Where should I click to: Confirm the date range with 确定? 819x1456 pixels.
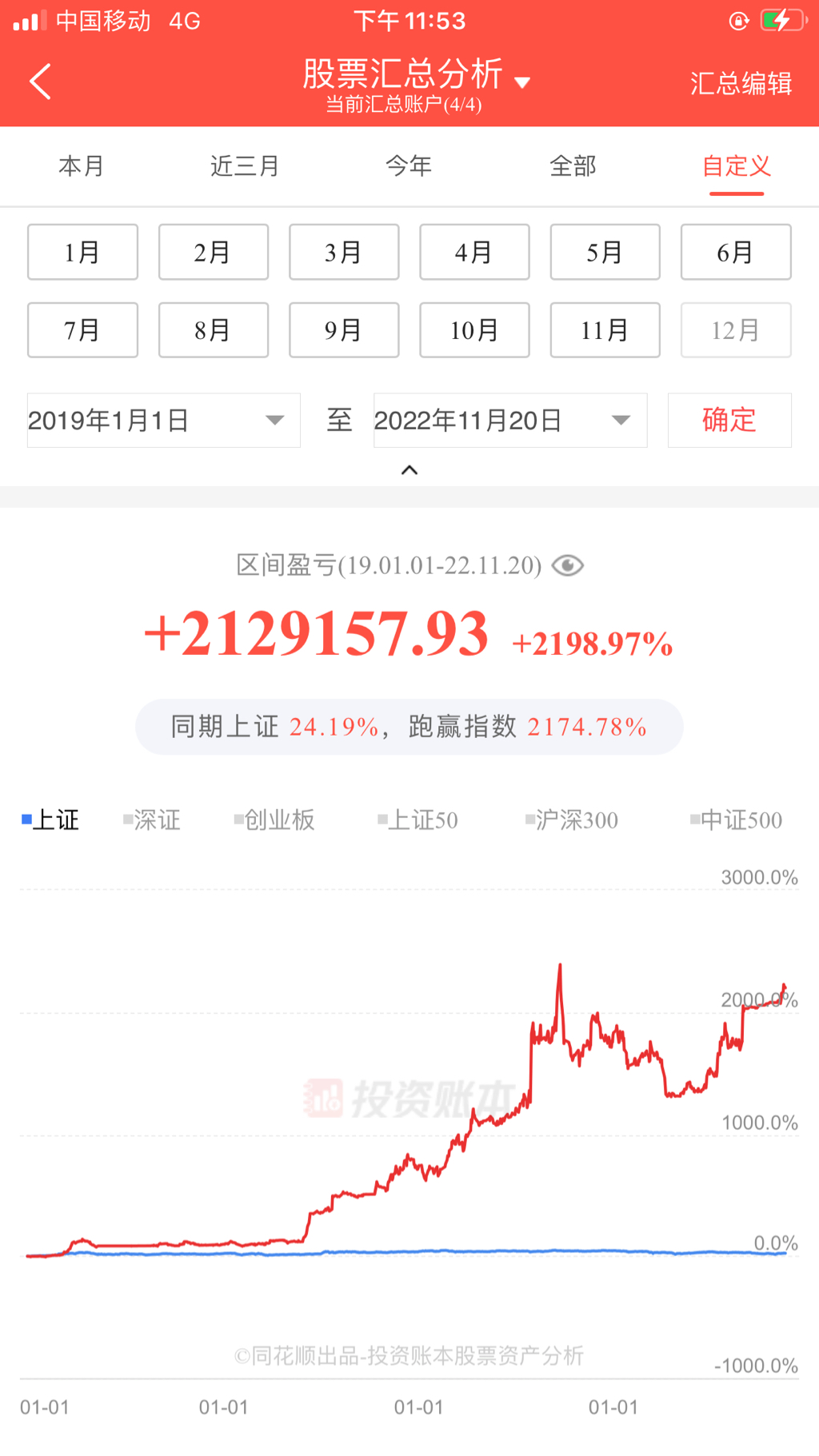tap(729, 421)
